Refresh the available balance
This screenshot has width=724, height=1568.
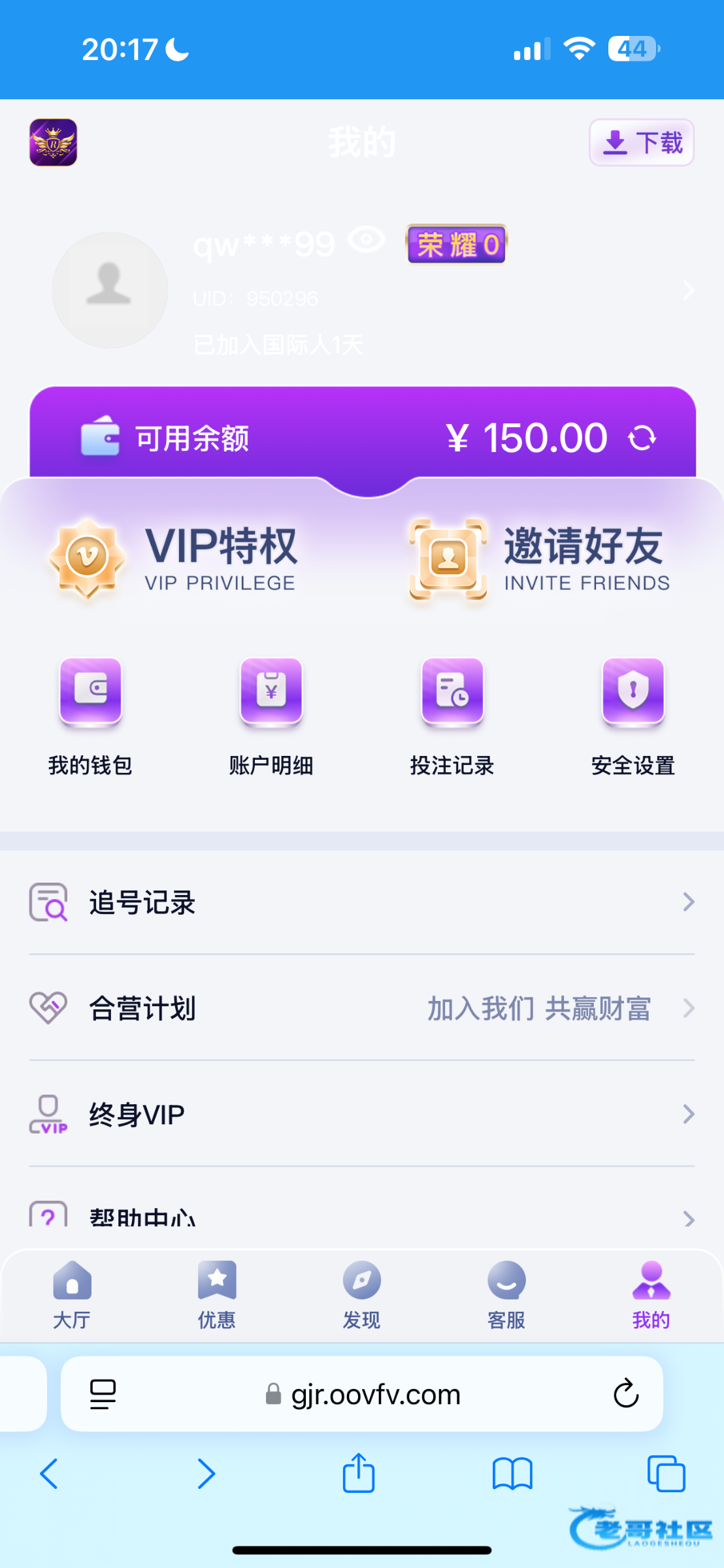tap(642, 438)
